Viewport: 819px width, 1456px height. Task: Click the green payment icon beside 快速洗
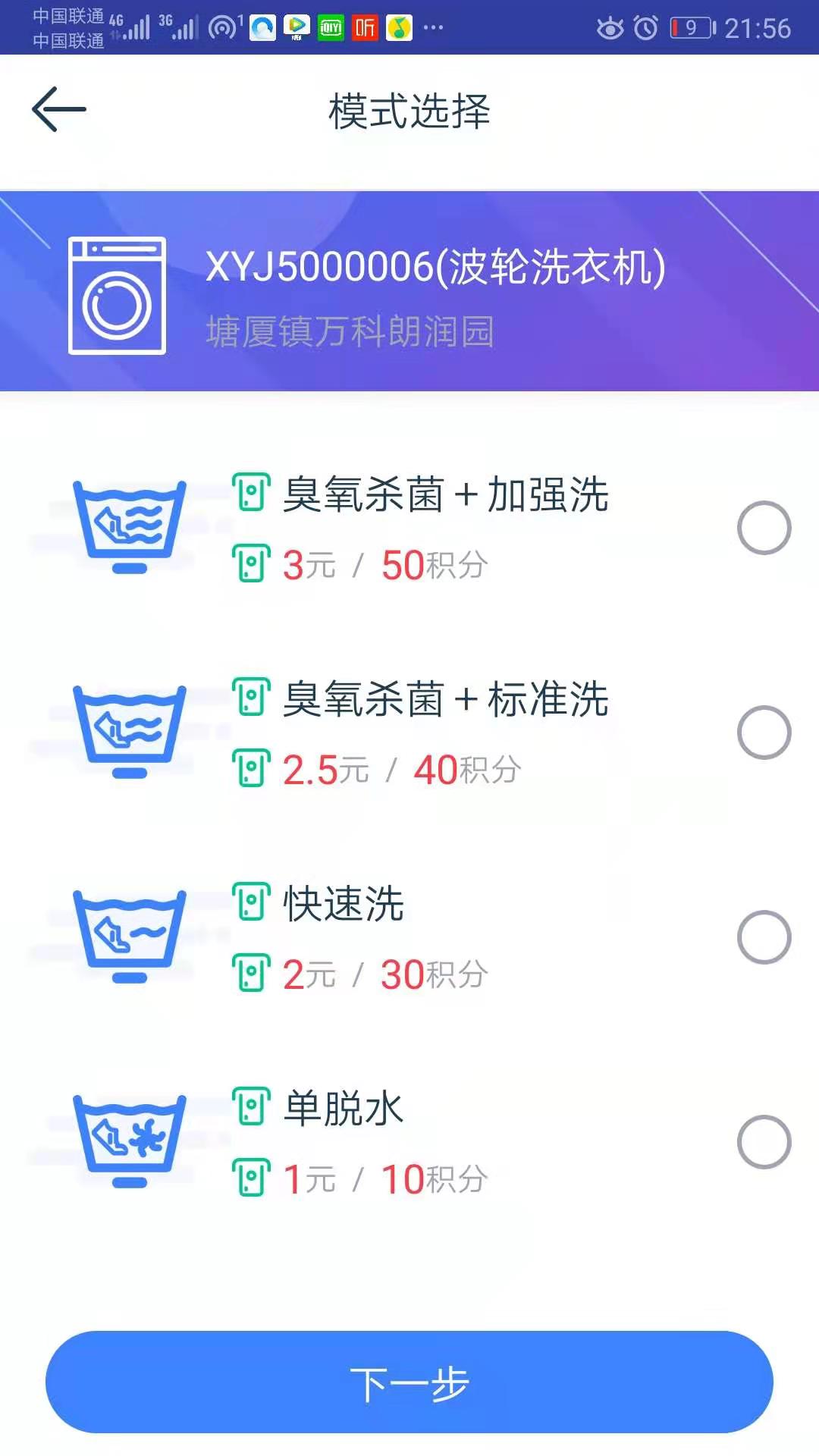pos(250,974)
